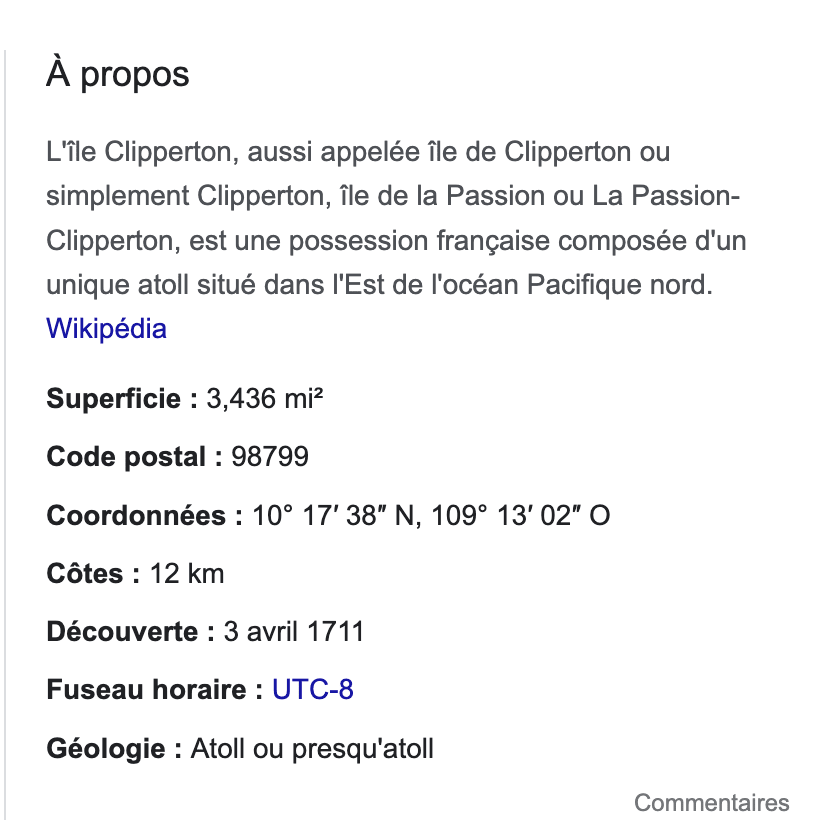Tap Commentaires to send feedback
The image size is (828, 820).
tap(711, 802)
